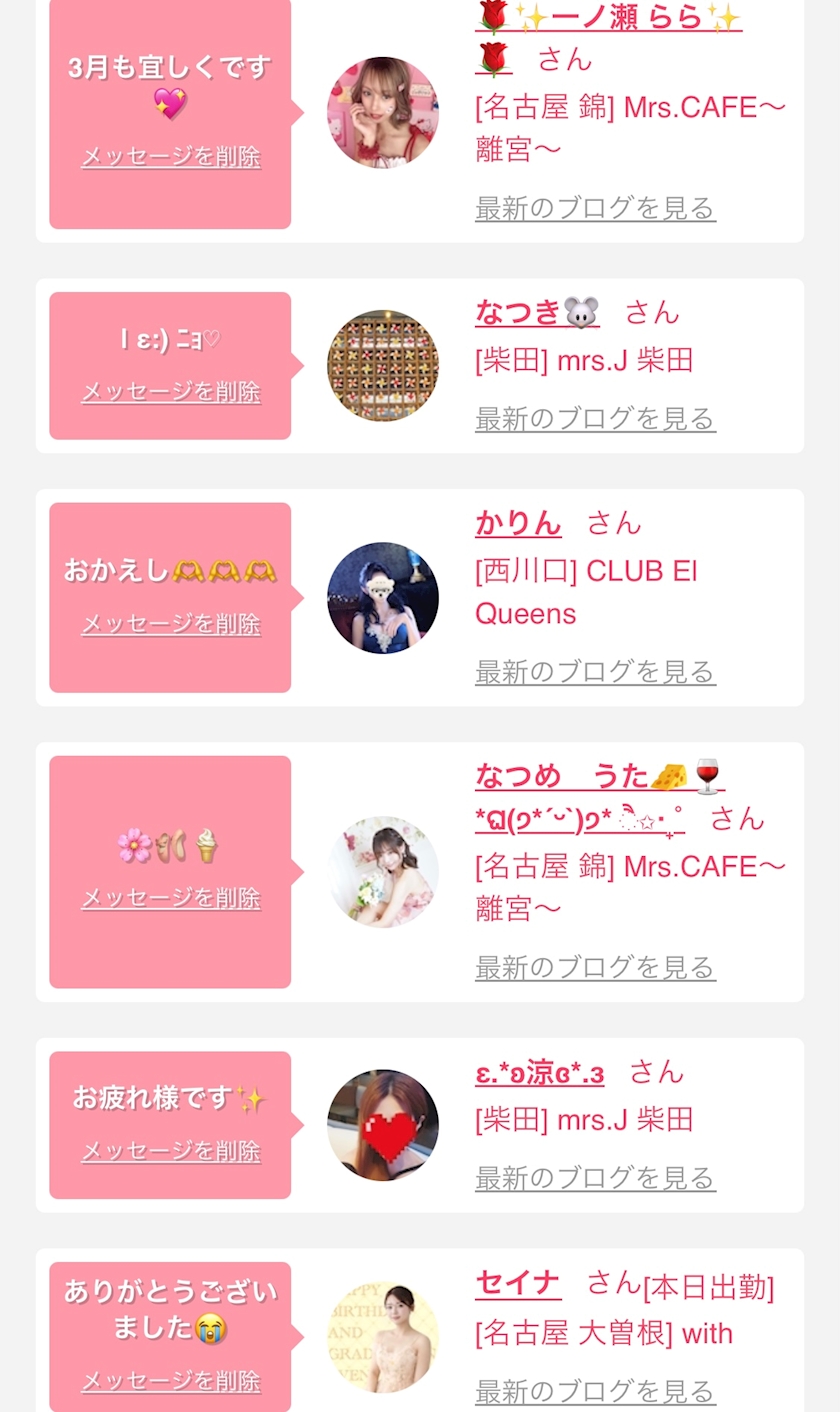
Task: View セイナ's latest blog
Action: point(595,1391)
